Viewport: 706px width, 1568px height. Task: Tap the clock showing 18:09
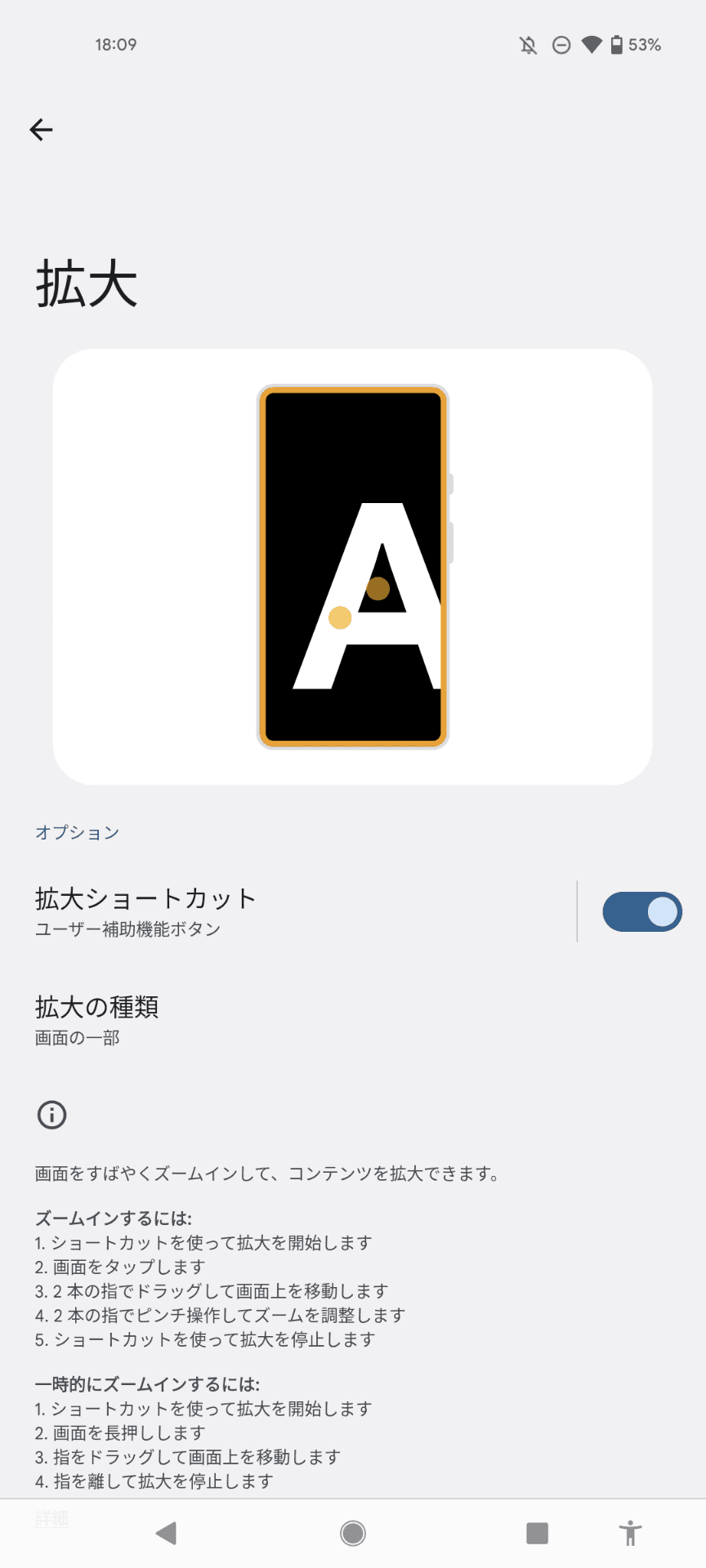coord(117,45)
